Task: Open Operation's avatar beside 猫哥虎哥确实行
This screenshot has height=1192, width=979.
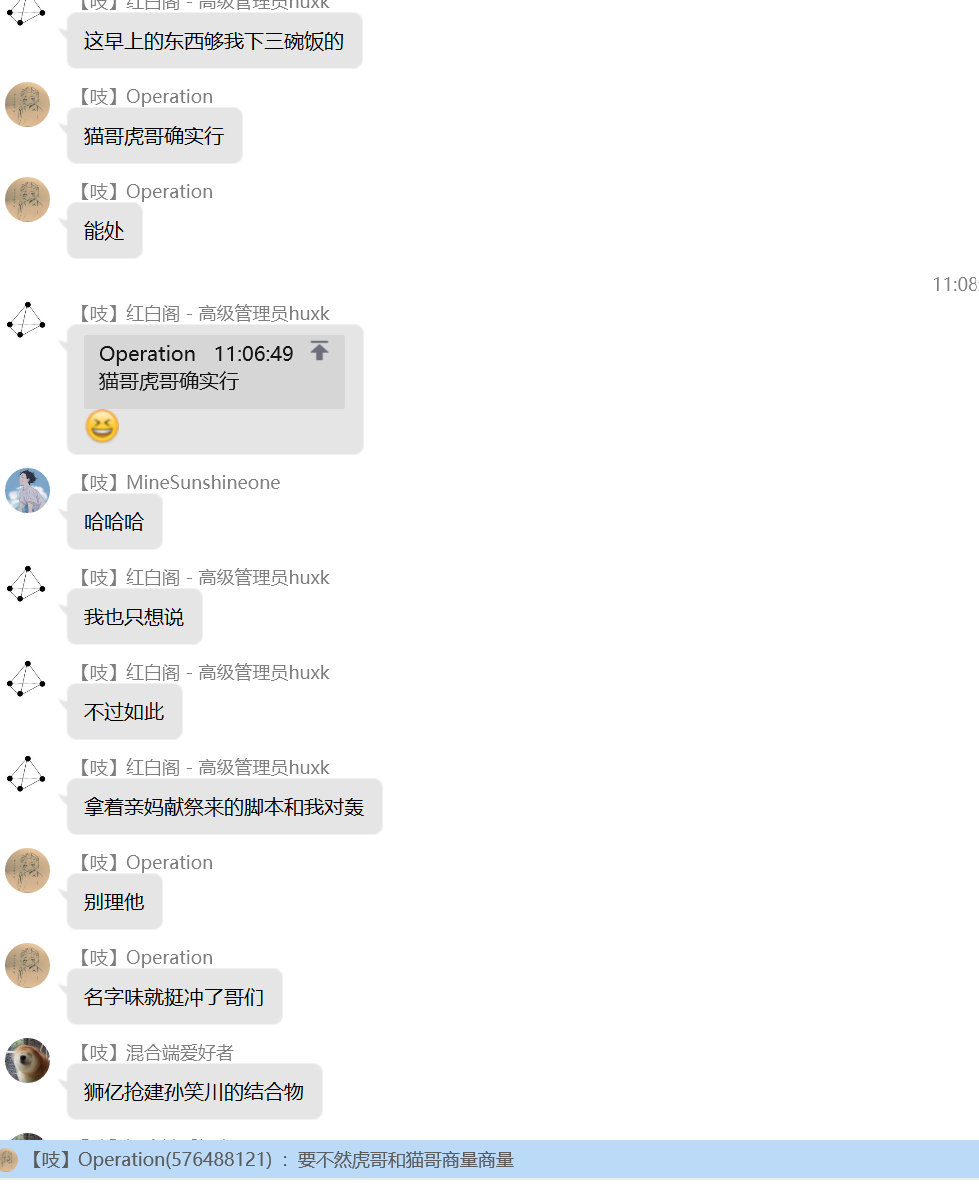Action: [x=27, y=105]
